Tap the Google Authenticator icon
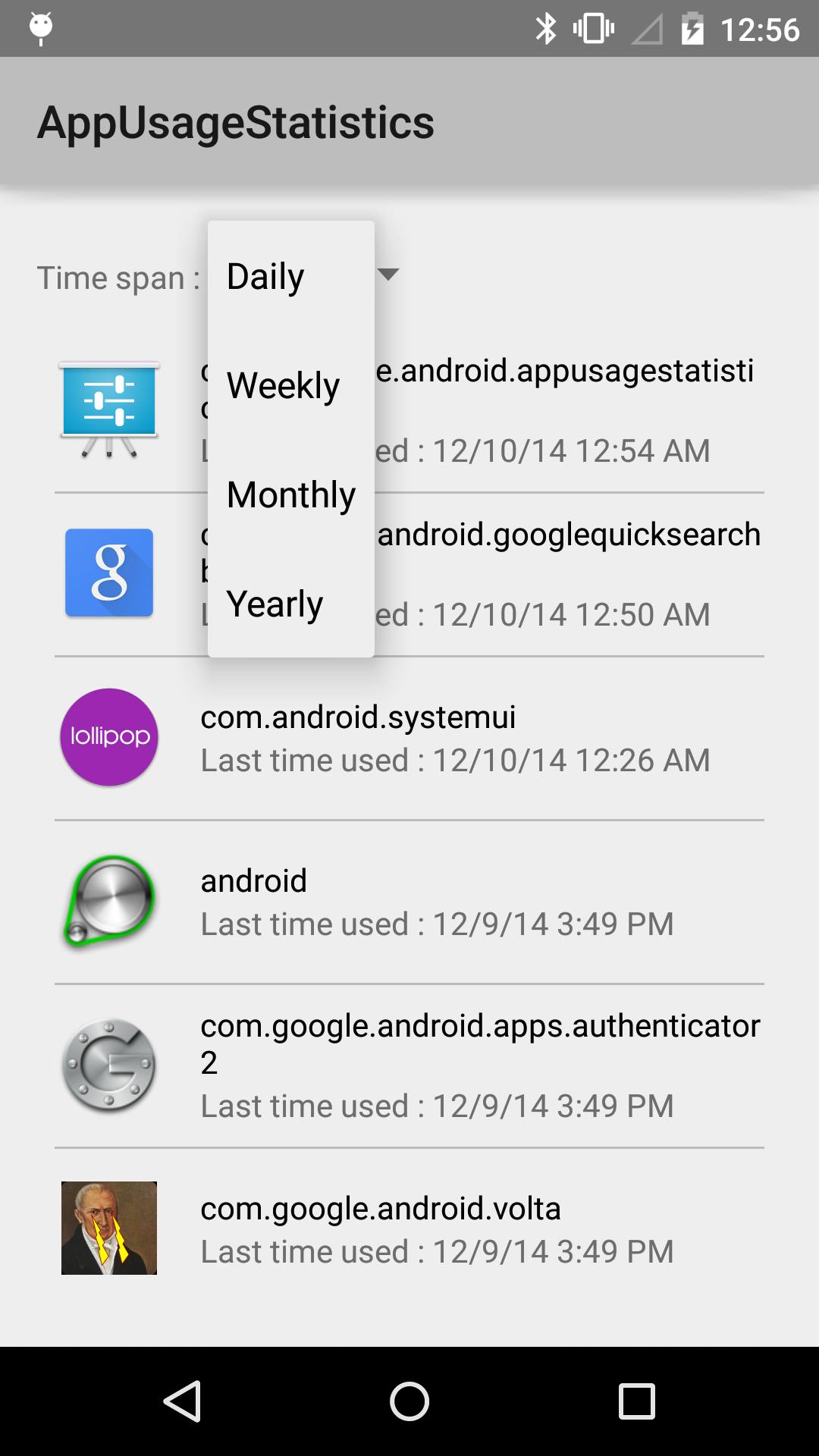 point(108,1065)
